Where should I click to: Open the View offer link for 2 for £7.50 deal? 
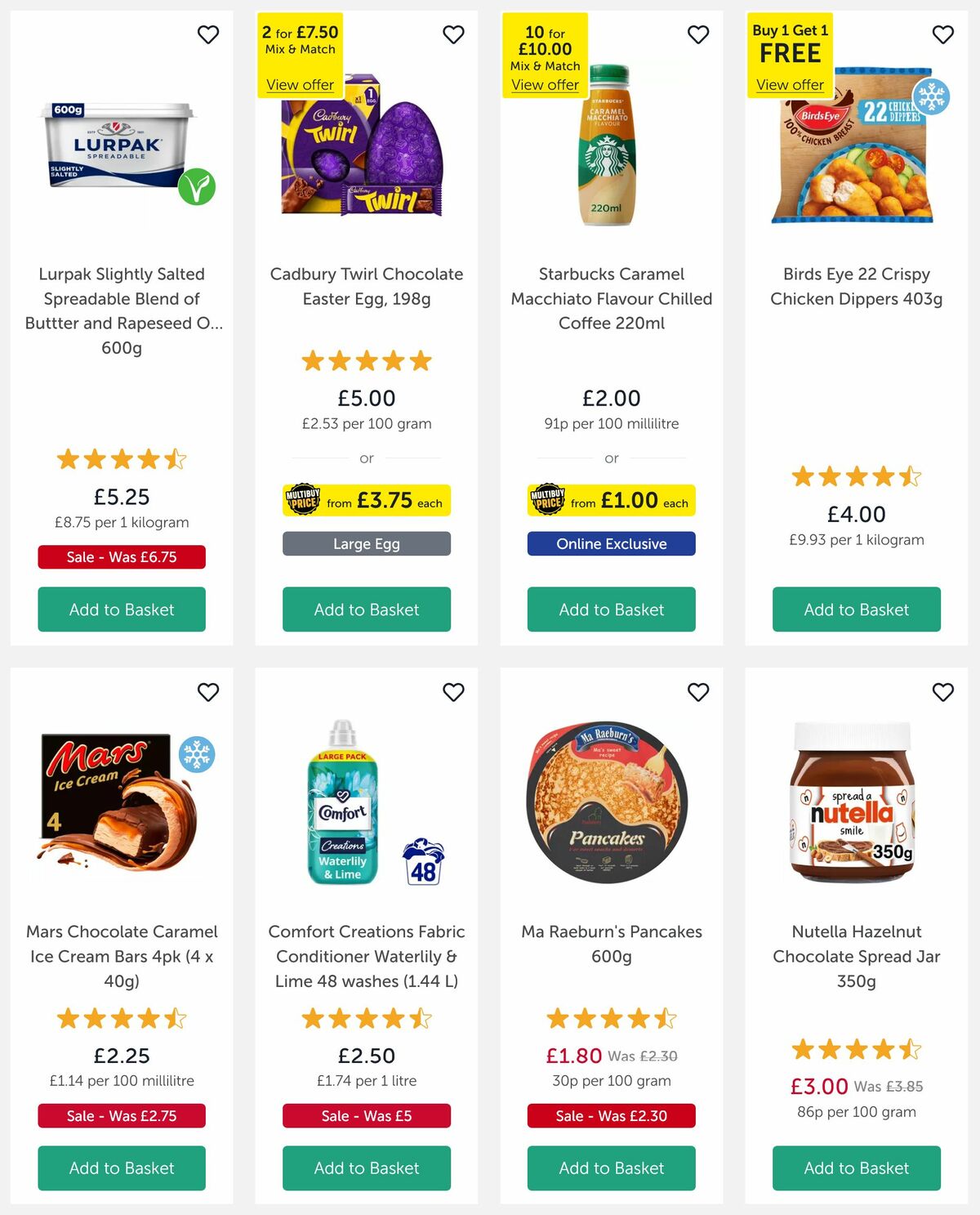click(x=300, y=85)
